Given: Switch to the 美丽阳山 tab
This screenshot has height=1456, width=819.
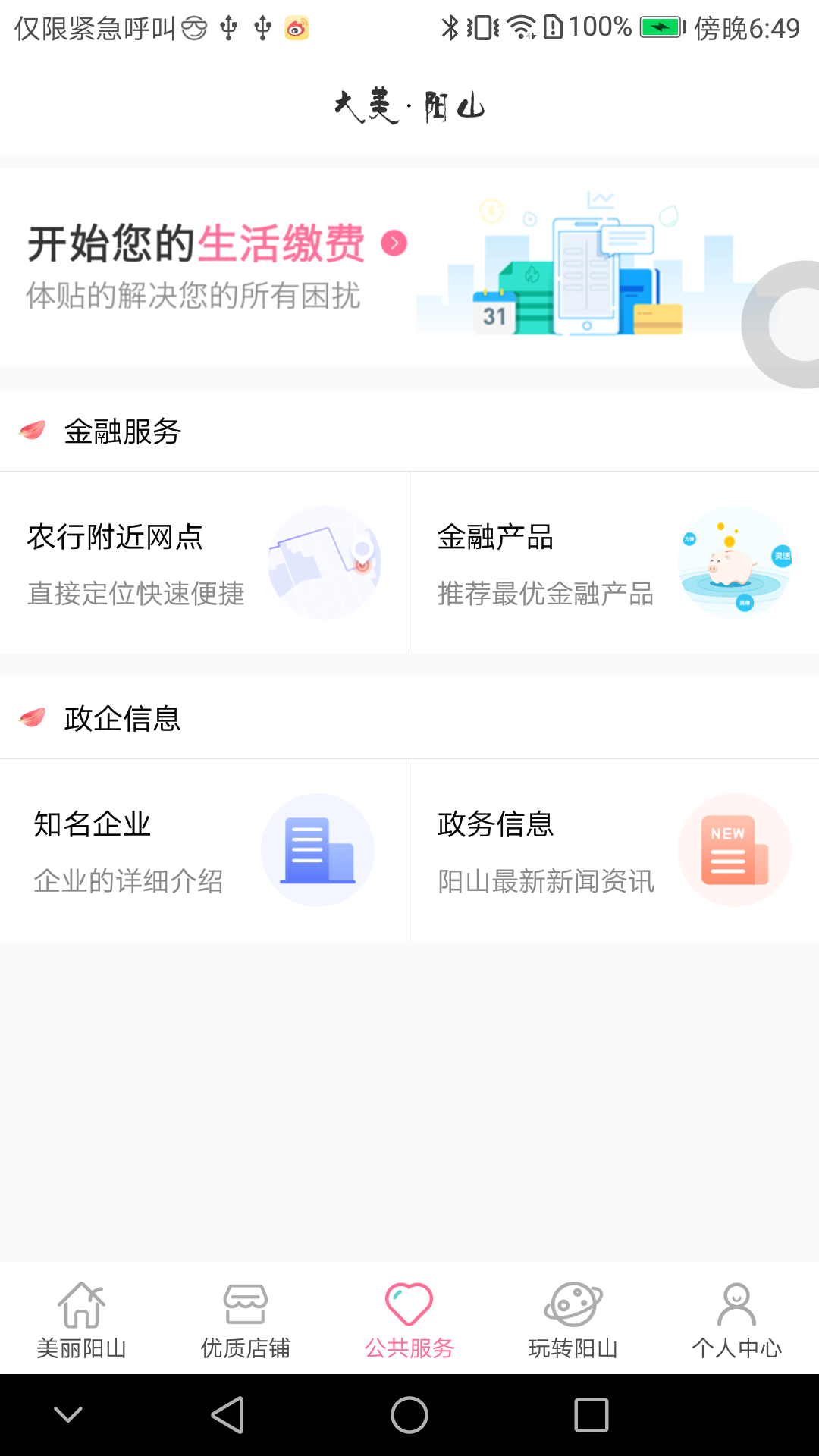Looking at the screenshot, I should click(x=82, y=1319).
